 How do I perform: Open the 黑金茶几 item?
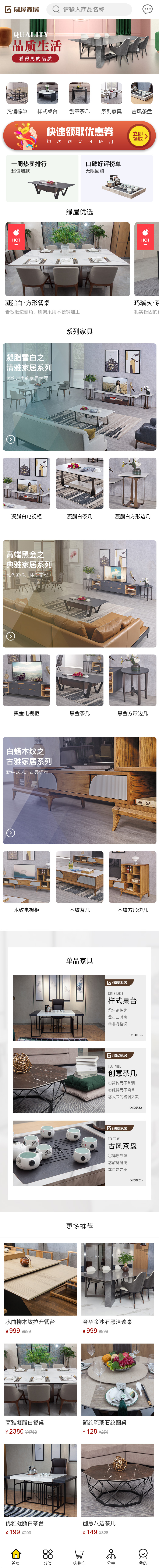point(79,685)
